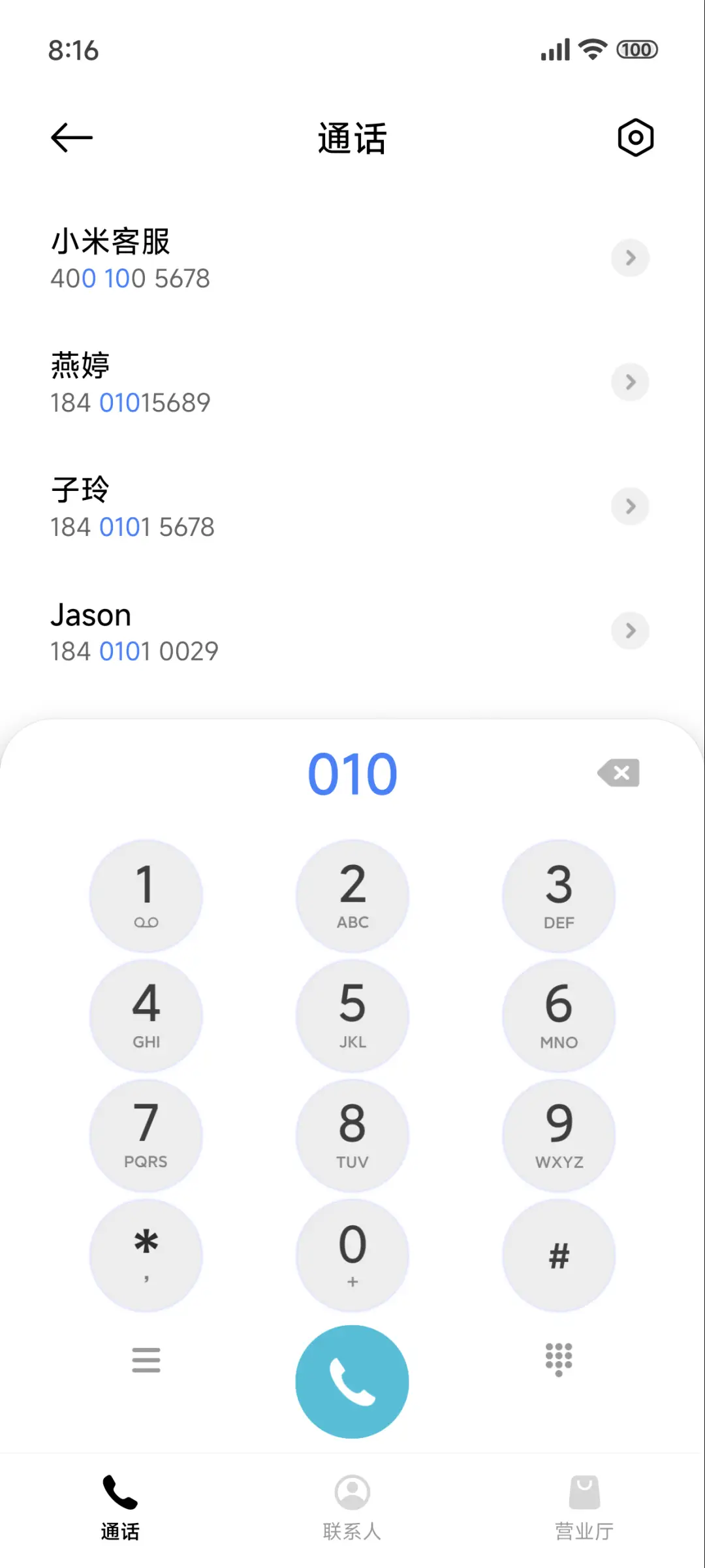Screen dimensions: 705x1568
Task: Tap the 0 key to add a digit
Action: pyautogui.click(x=352, y=1255)
